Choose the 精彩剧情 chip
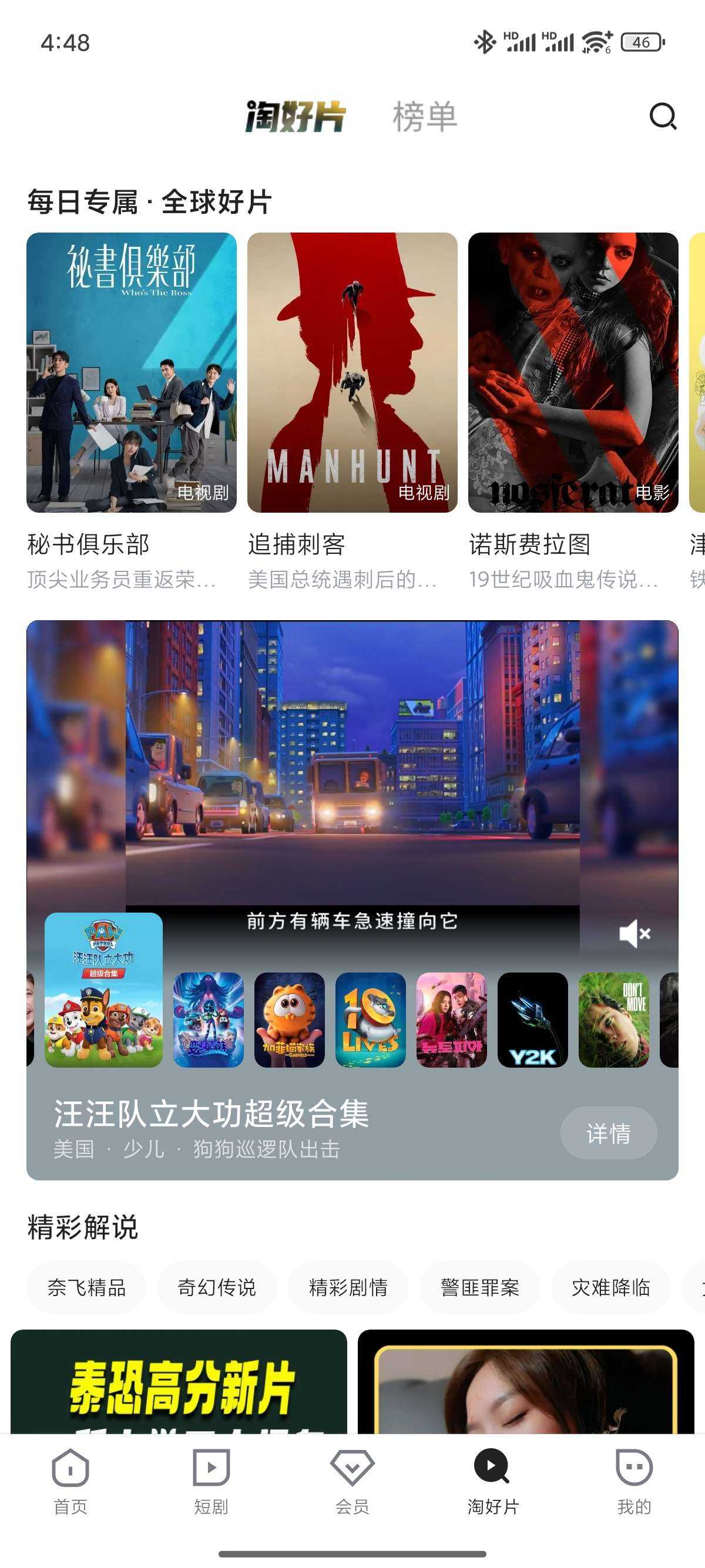 [348, 1287]
